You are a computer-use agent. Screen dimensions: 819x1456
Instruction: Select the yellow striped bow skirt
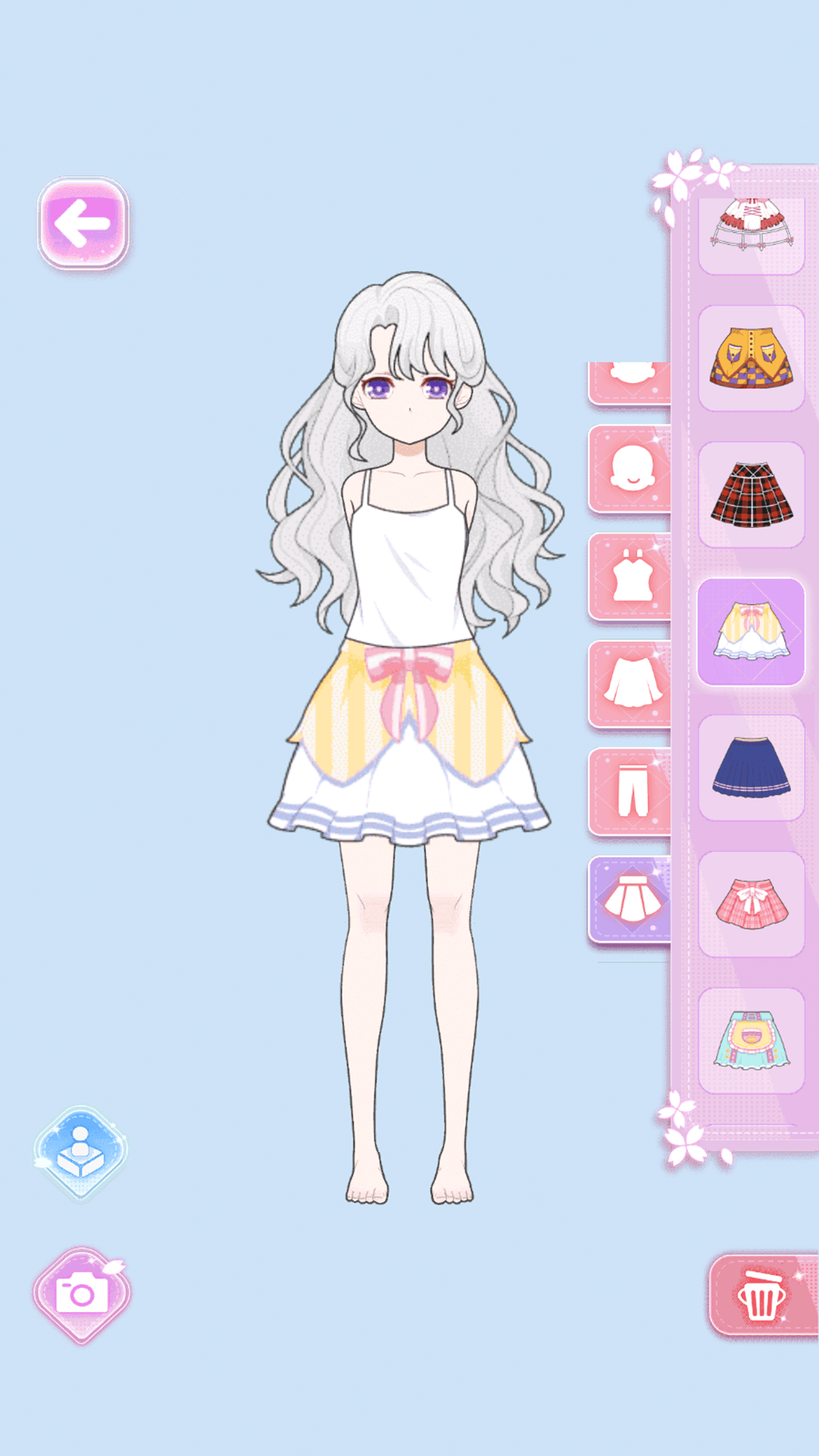coord(751,631)
